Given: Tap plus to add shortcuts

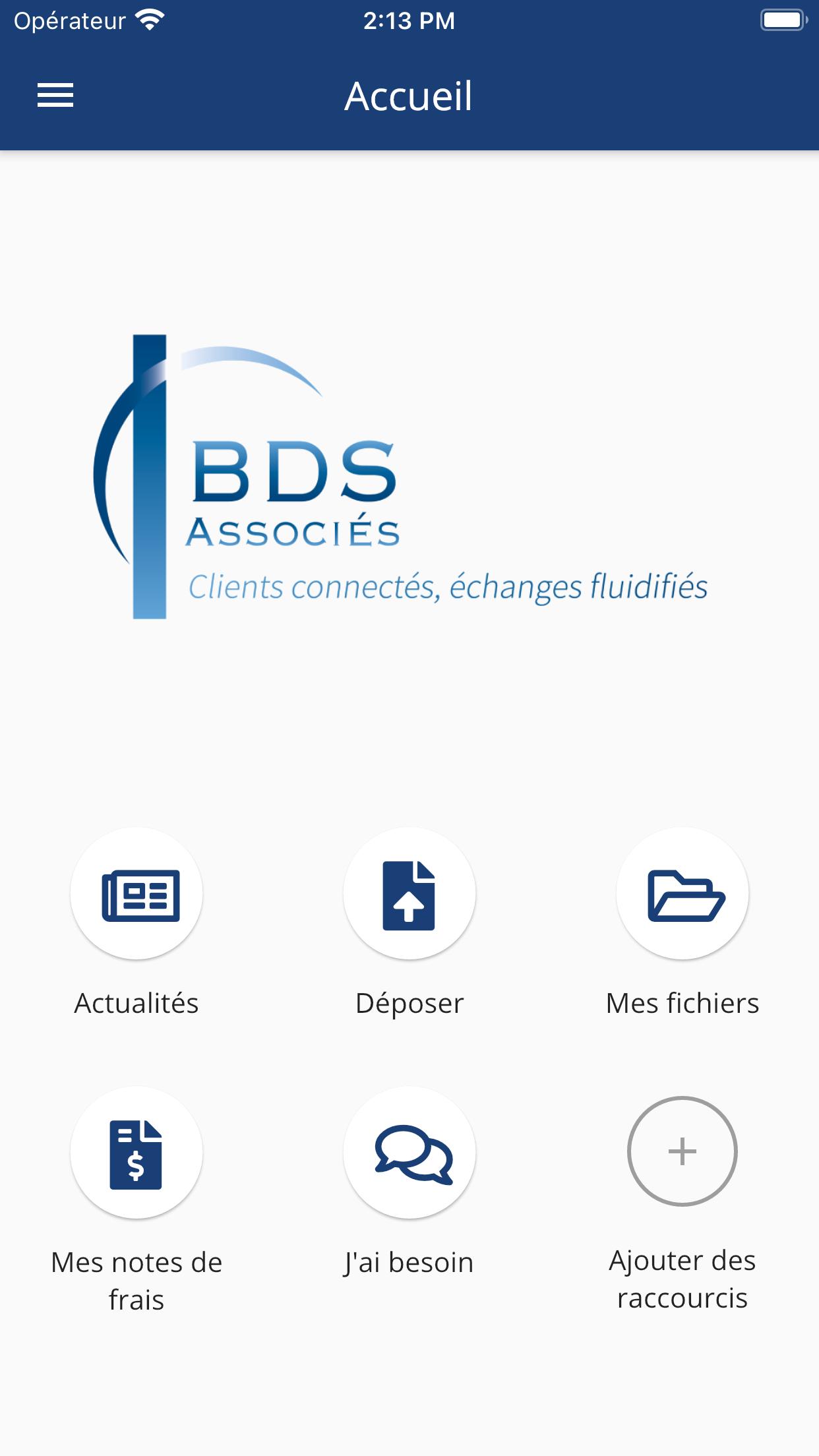Looking at the screenshot, I should (x=682, y=1151).
